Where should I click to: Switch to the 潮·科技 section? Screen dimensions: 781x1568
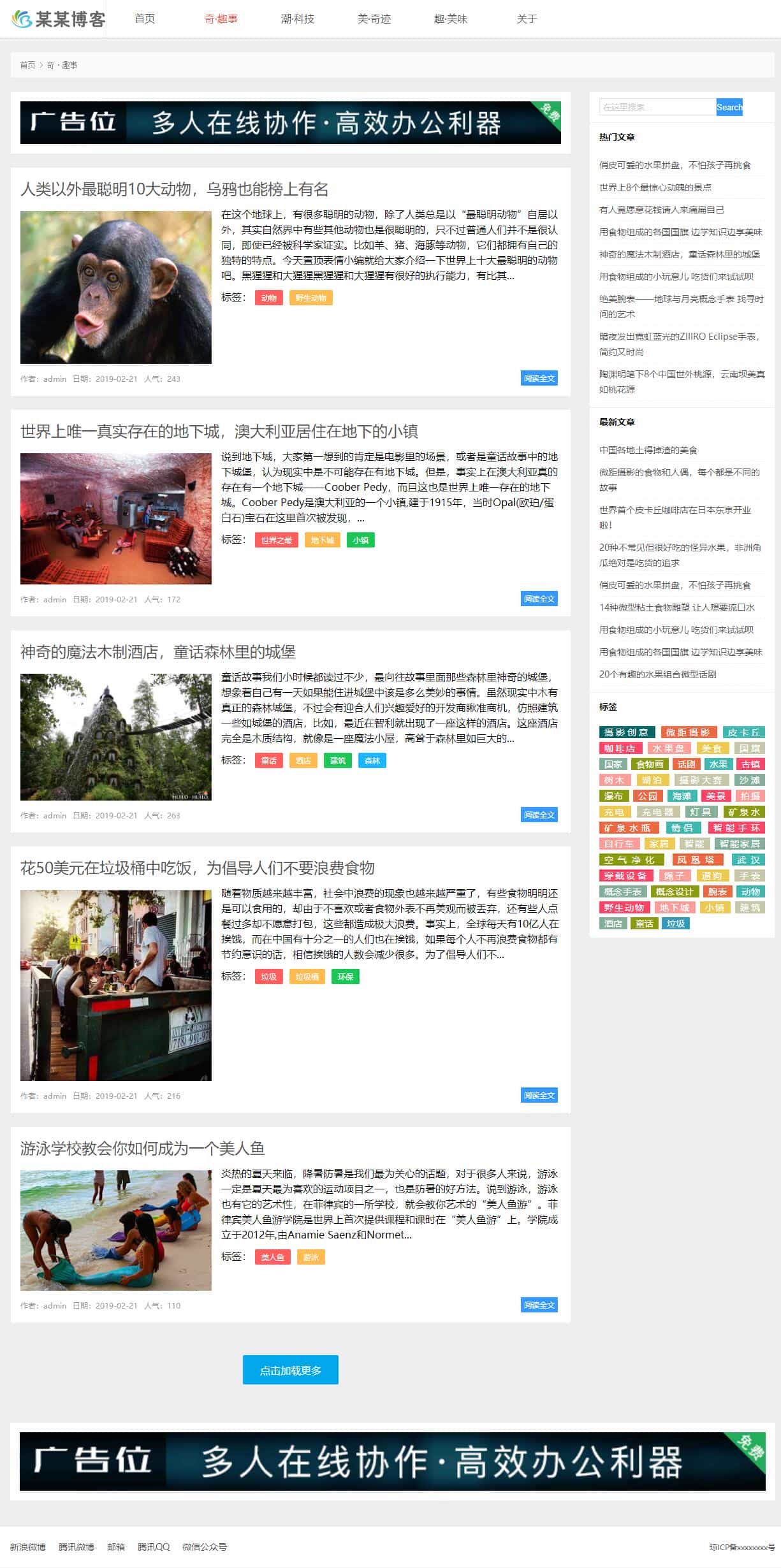[297, 18]
